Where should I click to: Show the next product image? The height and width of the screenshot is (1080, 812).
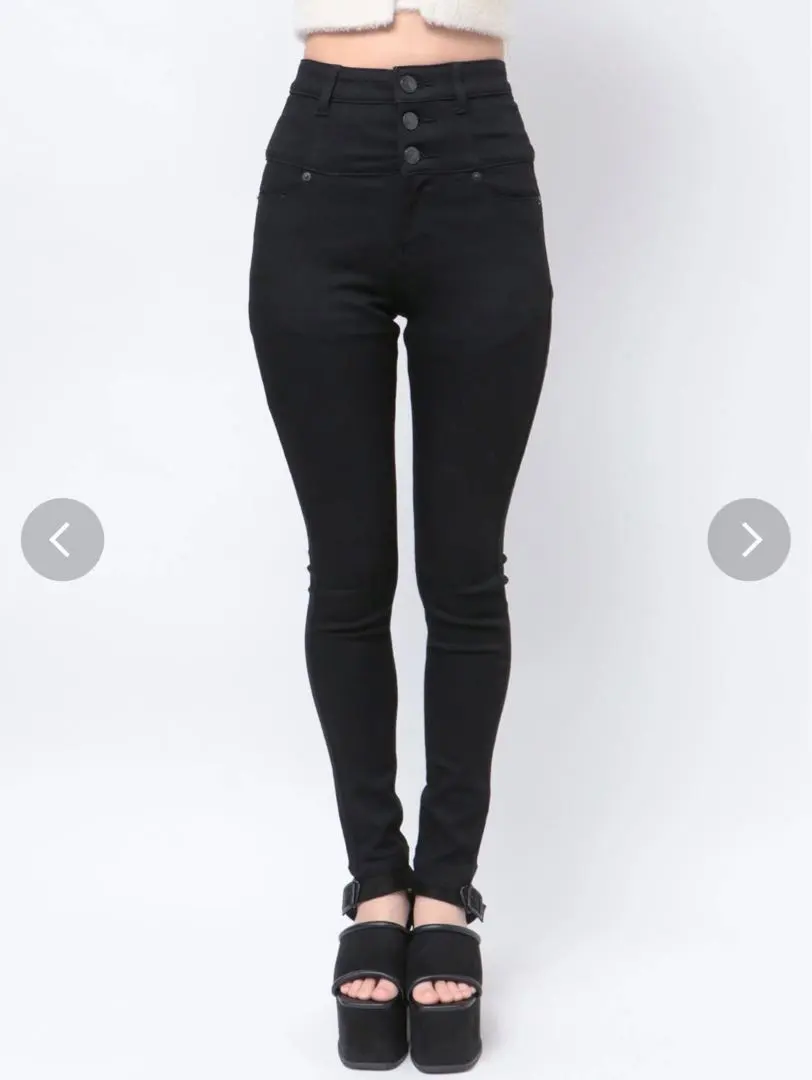coord(749,540)
